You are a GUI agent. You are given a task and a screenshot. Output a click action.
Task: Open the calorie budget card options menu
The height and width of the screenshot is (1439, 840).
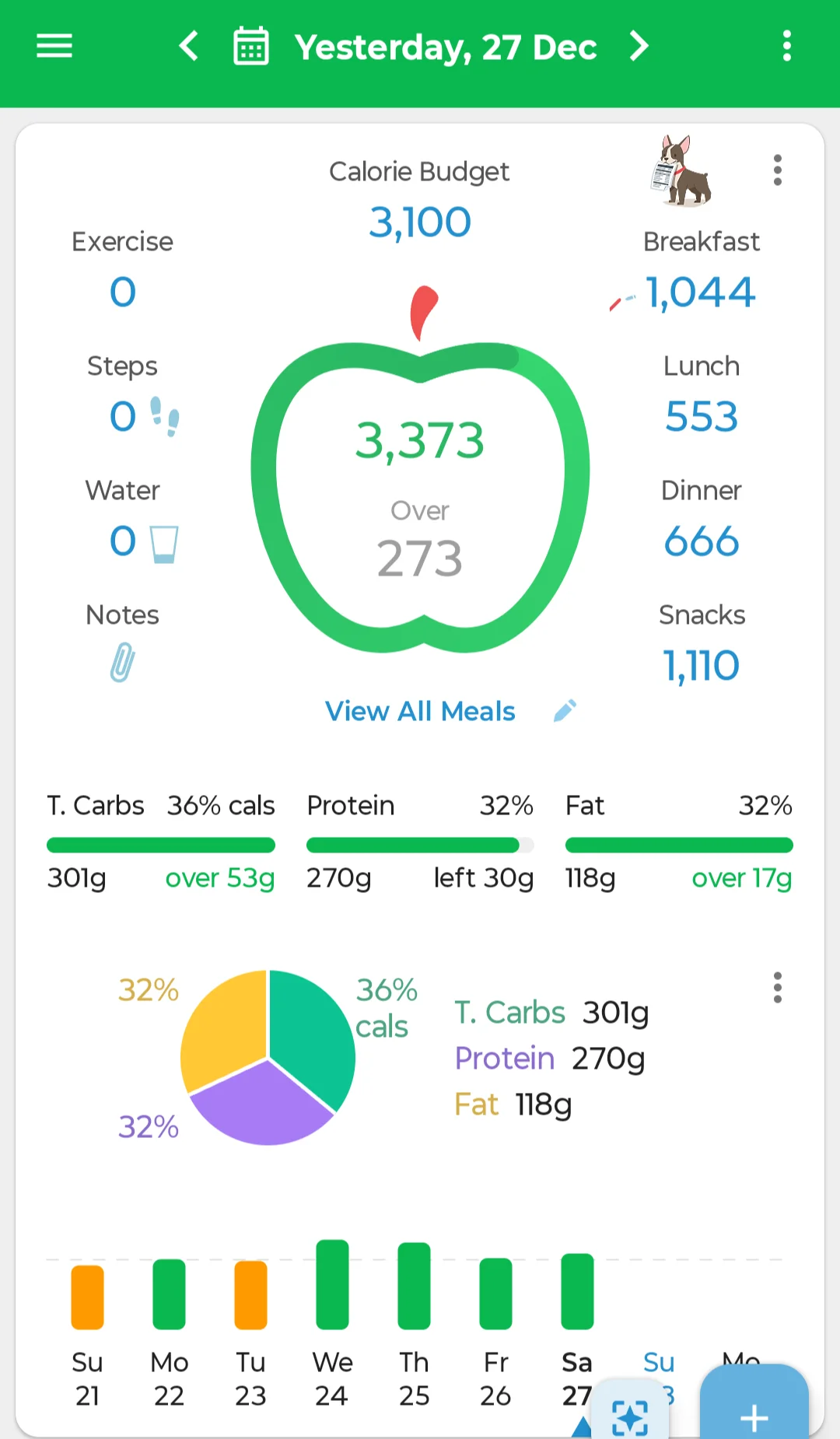click(777, 170)
